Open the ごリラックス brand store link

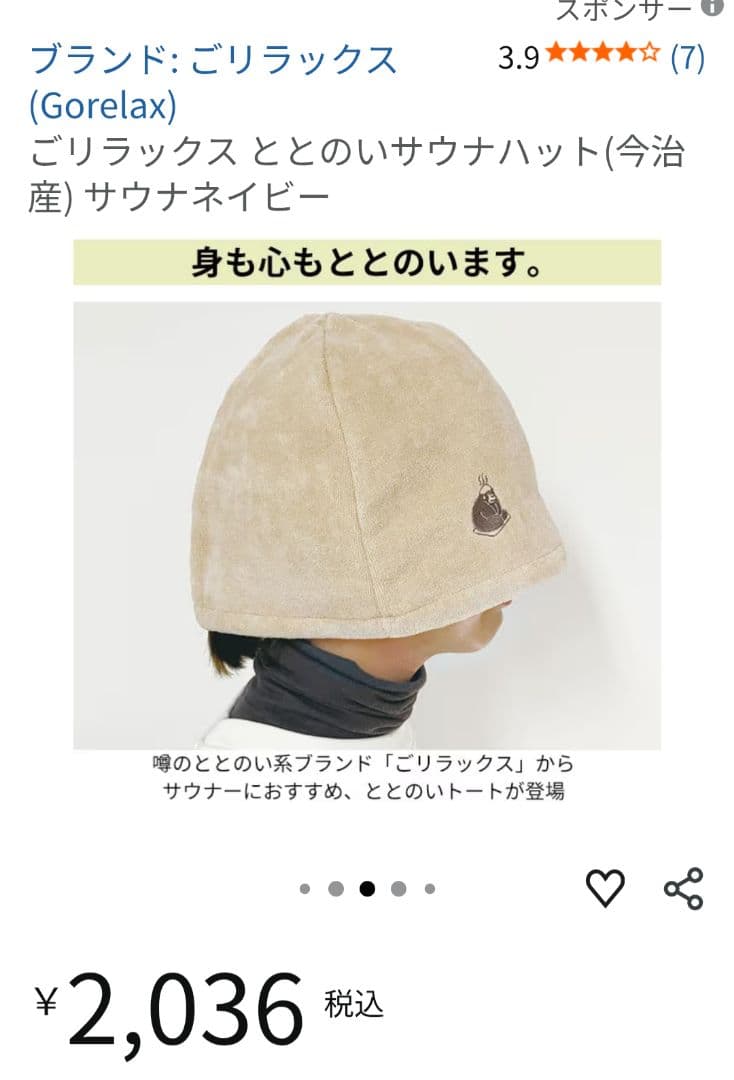[x=213, y=60]
